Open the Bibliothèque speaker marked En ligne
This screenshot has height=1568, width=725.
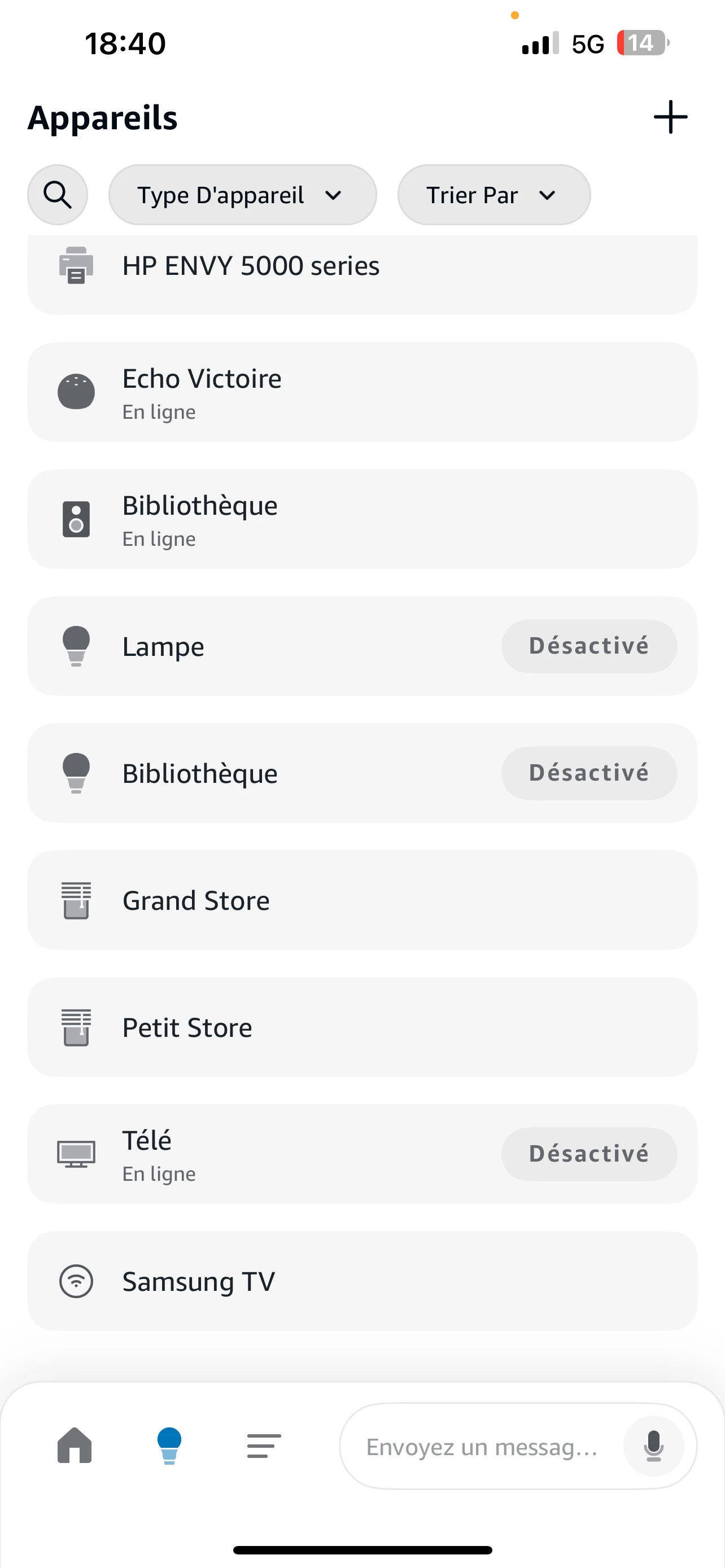click(x=362, y=519)
